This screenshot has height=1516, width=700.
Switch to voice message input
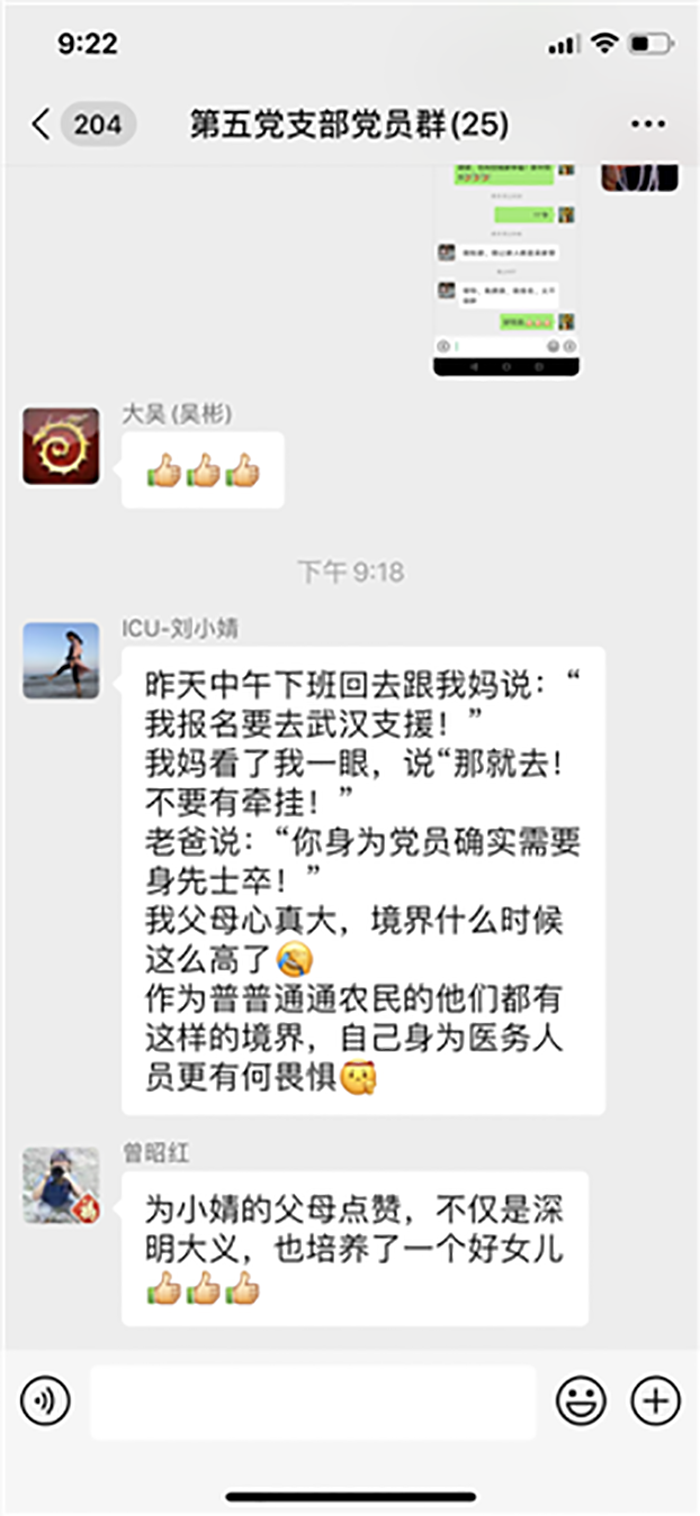[x=45, y=1401]
